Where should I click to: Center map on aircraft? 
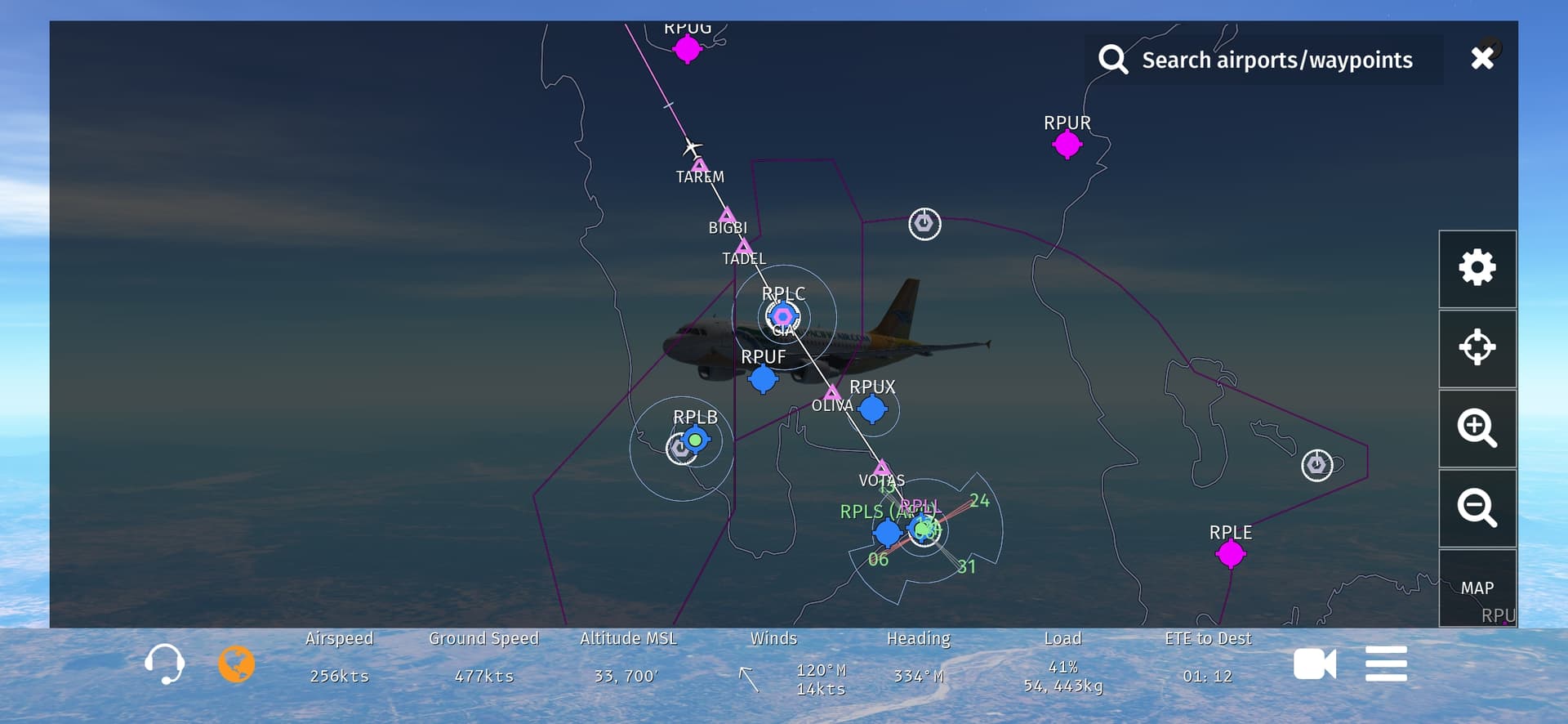(x=1477, y=347)
